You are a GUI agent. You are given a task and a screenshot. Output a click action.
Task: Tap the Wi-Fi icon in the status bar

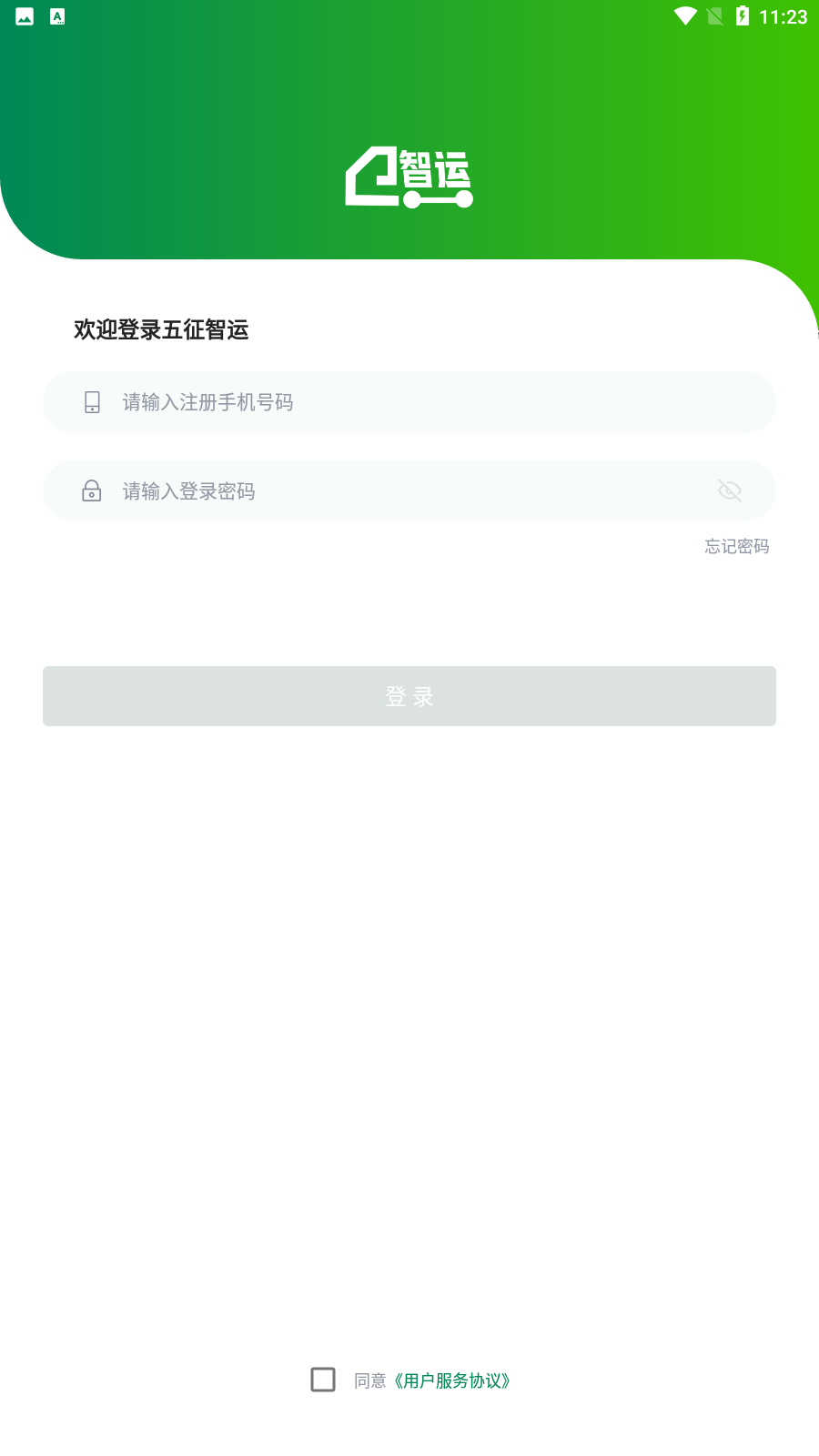click(684, 15)
